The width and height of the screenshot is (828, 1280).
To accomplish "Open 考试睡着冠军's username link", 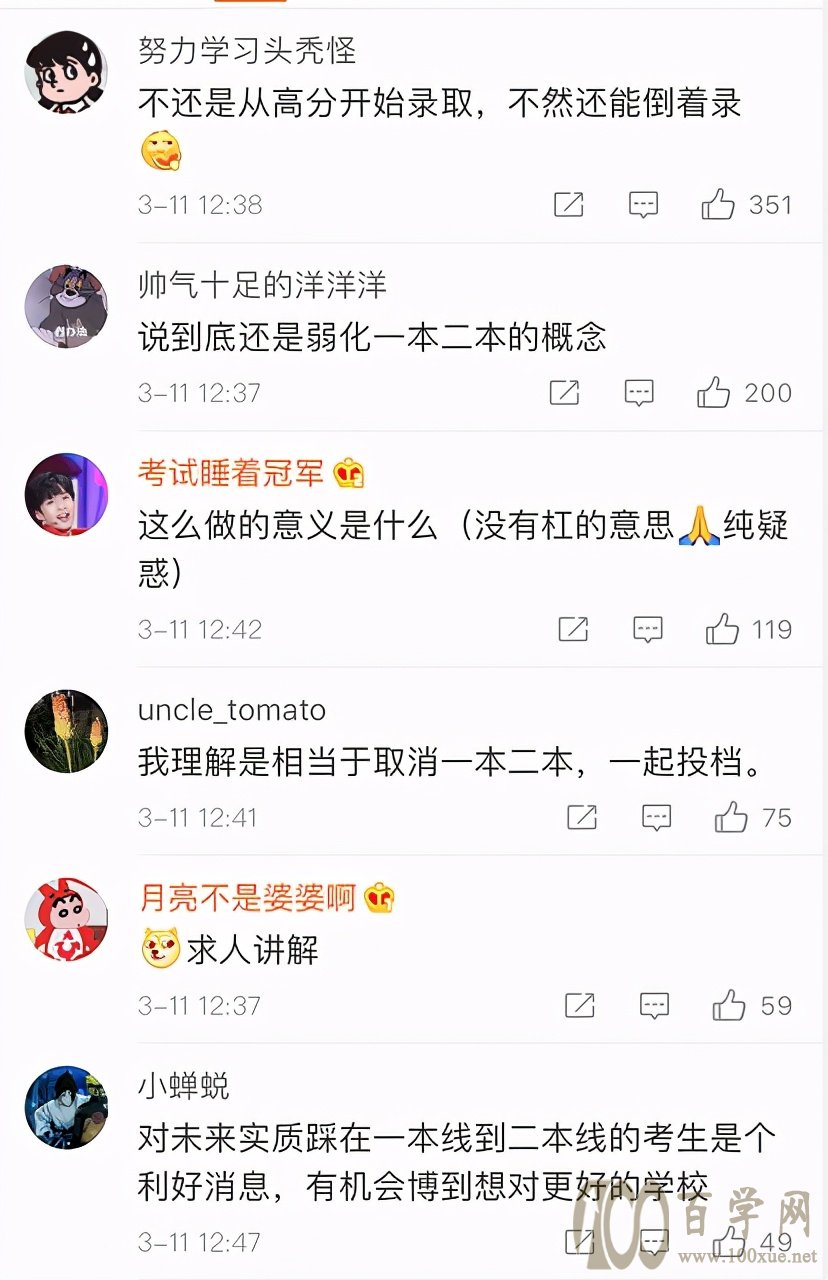I will pos(231,473).
